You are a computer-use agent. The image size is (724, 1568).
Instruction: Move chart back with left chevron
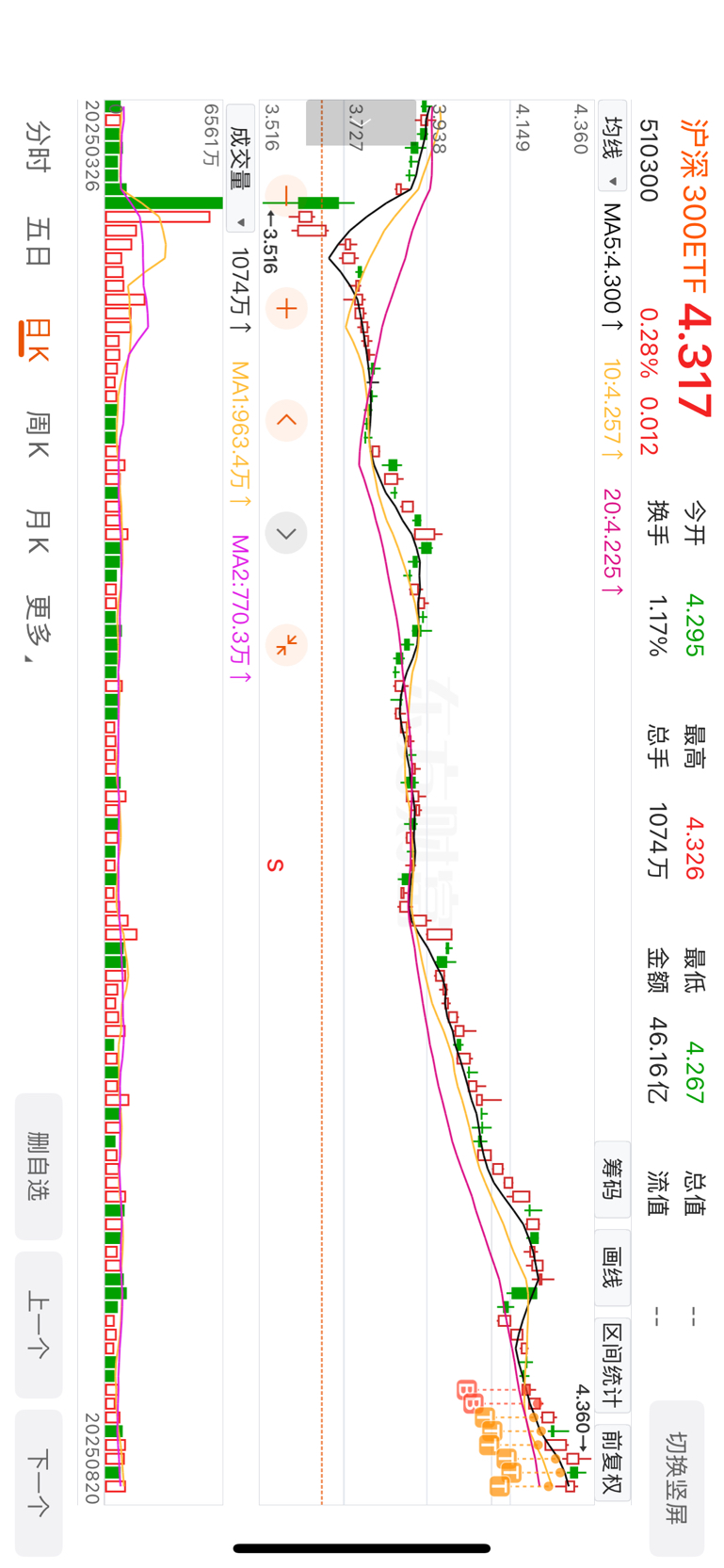[286, 420]
